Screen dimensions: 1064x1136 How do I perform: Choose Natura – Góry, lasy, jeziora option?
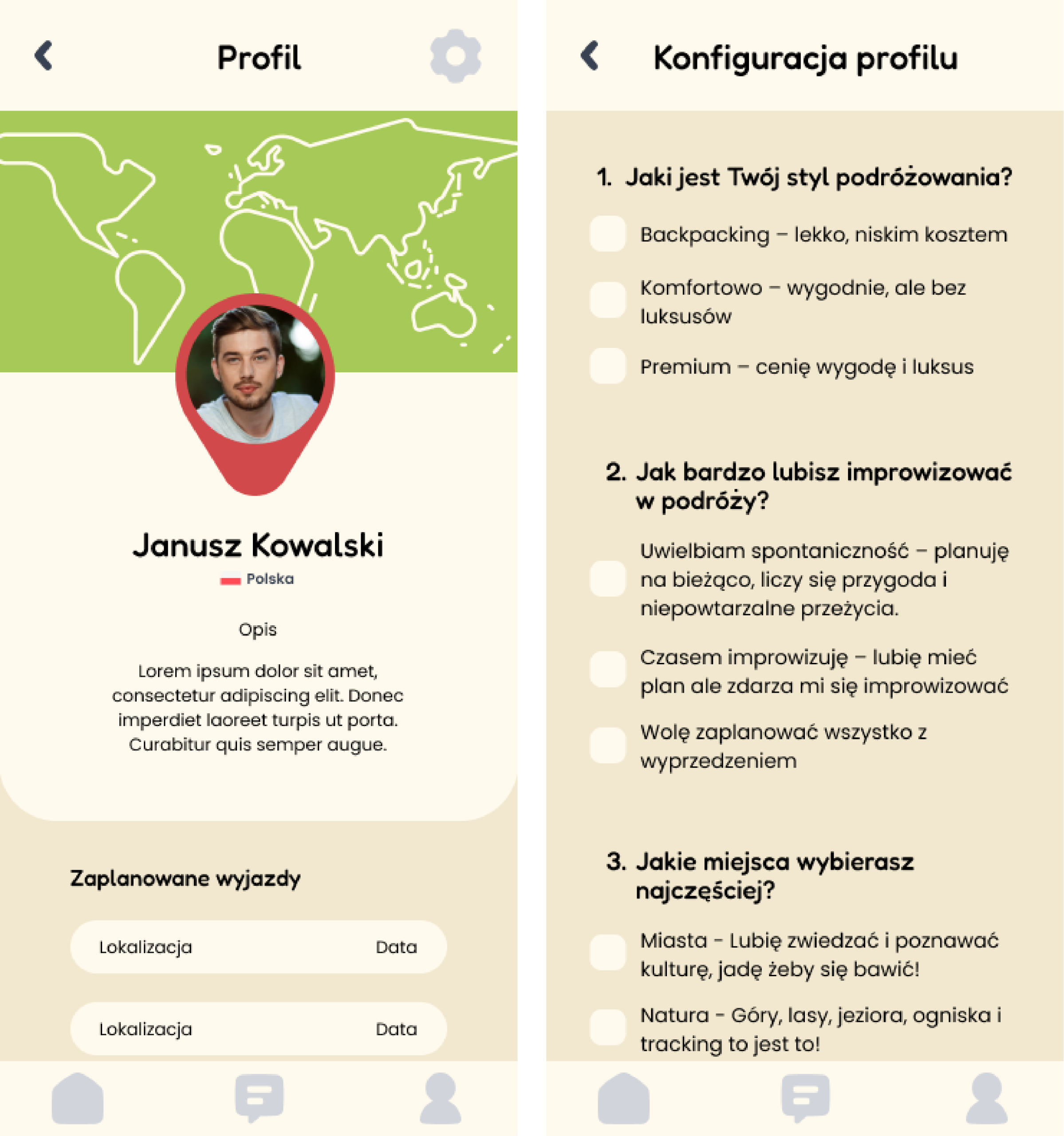click(607, 1027)
